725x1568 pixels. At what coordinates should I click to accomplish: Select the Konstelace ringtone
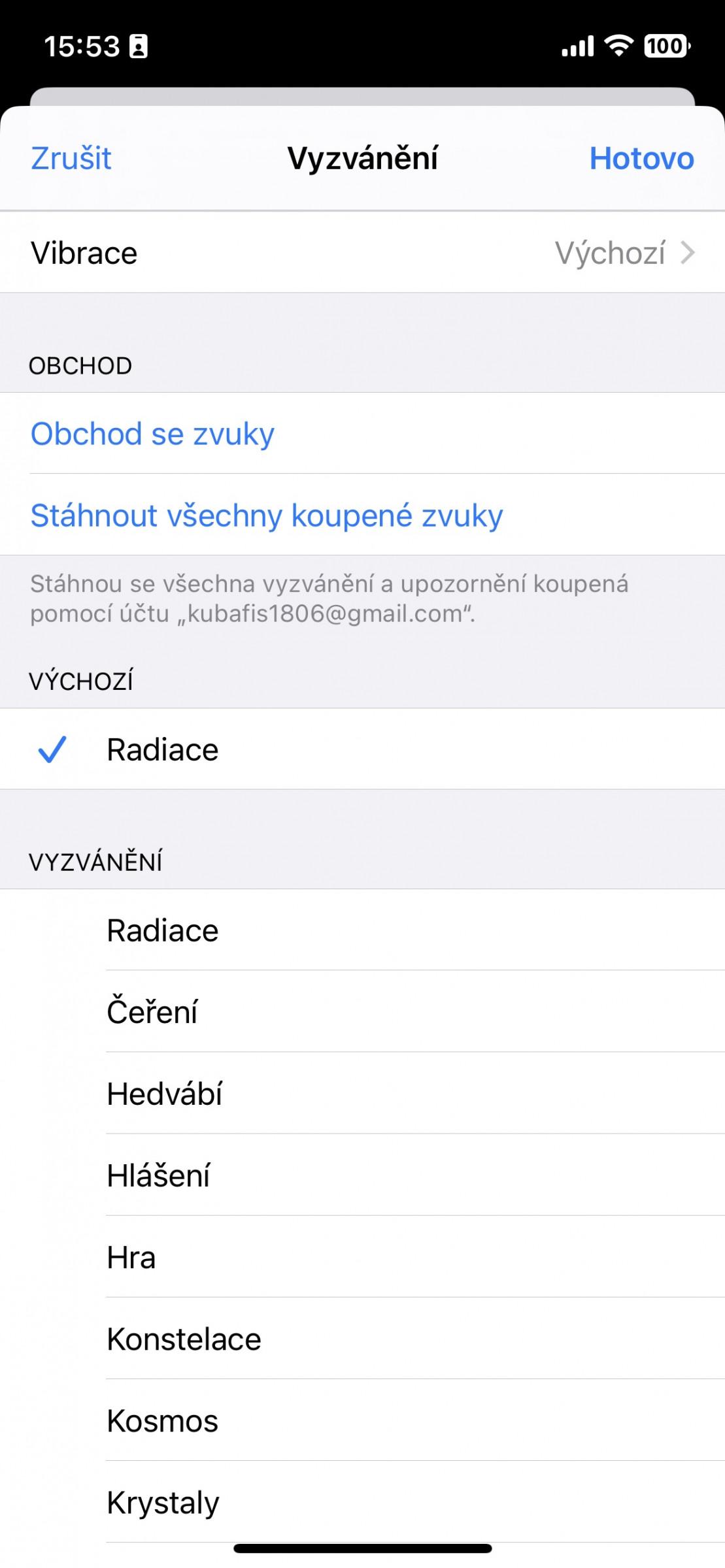click(362, 1339)
